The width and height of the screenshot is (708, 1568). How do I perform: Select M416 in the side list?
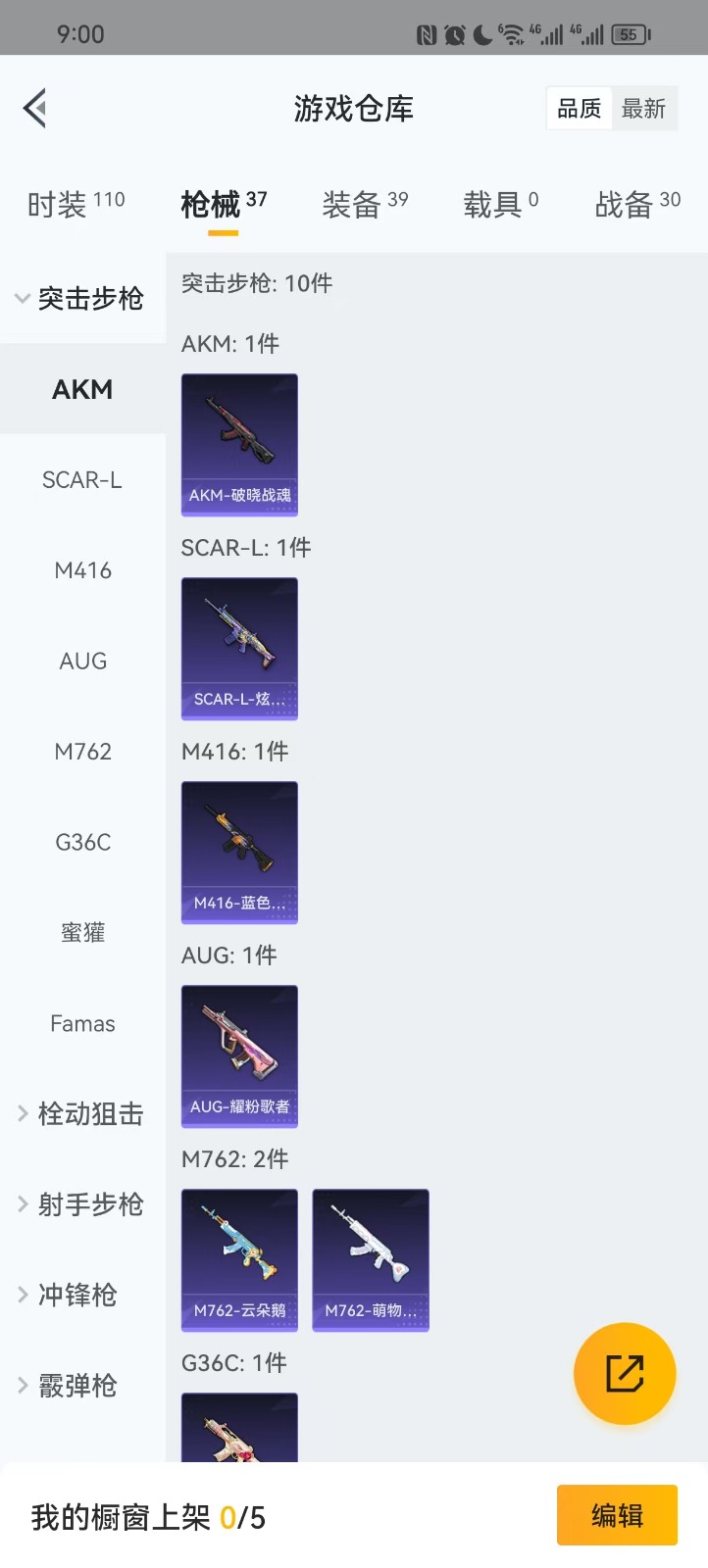pyautogui.click(x=82, y=570)
